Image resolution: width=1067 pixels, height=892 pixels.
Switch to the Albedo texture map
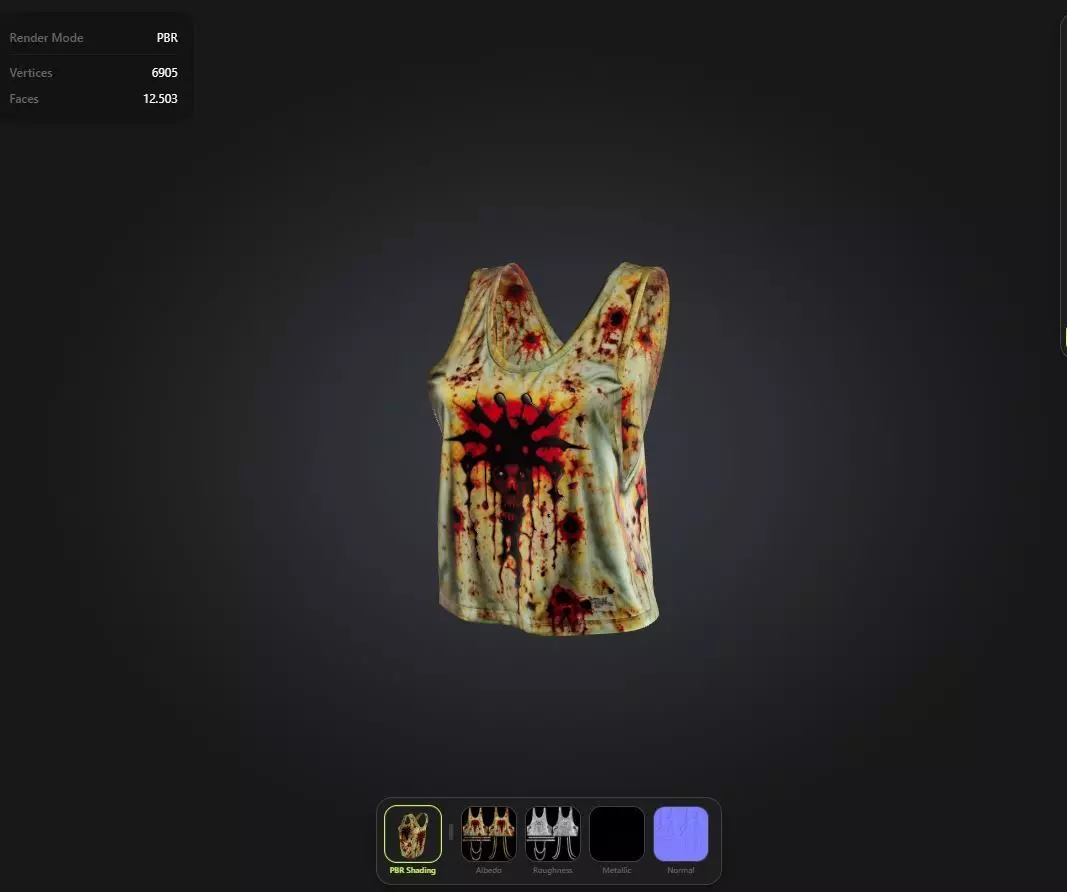point(488,834)
